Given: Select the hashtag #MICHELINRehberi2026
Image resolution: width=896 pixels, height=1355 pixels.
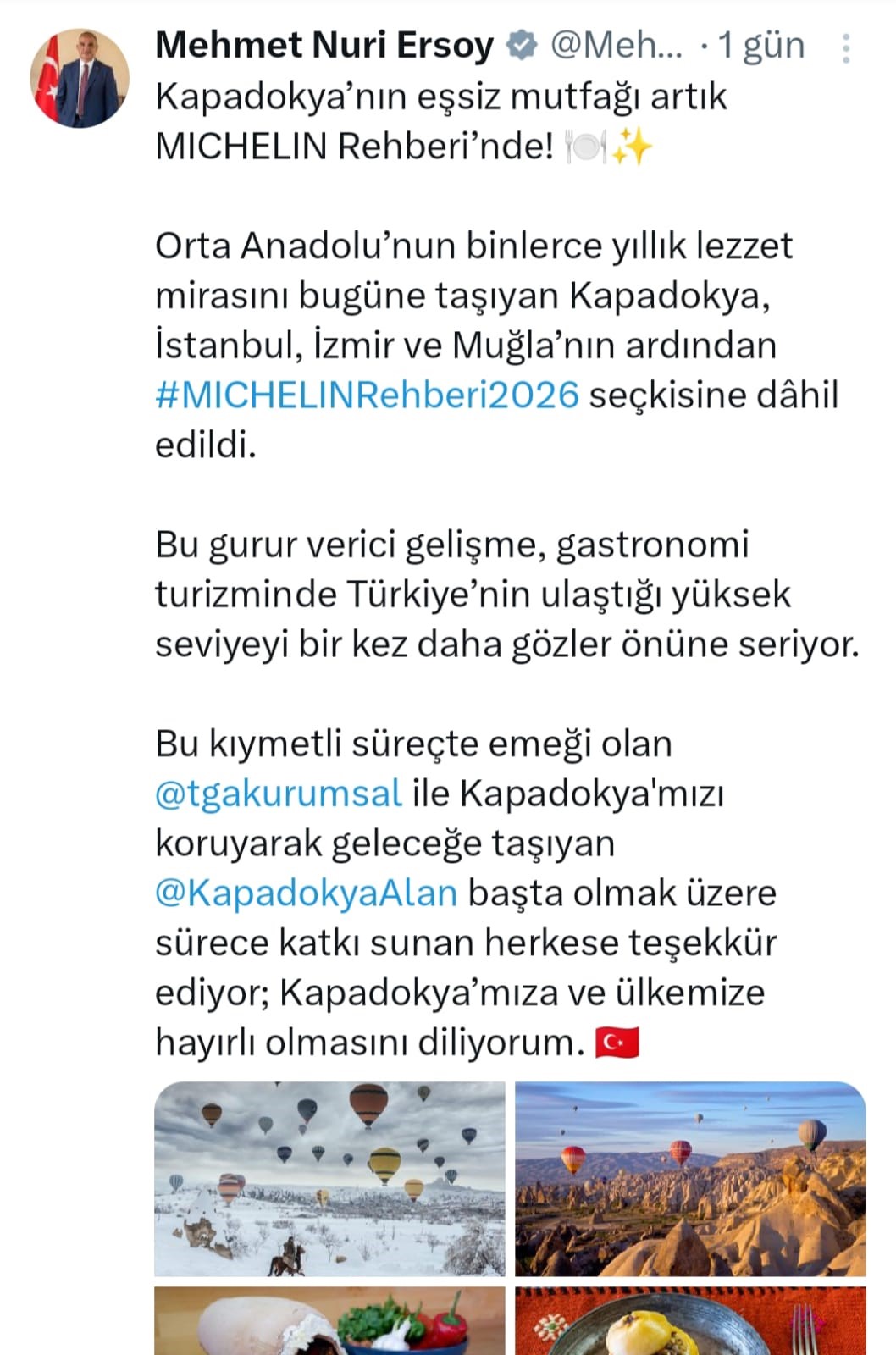Looking at the screenshot, I should [x=364, y=395].
